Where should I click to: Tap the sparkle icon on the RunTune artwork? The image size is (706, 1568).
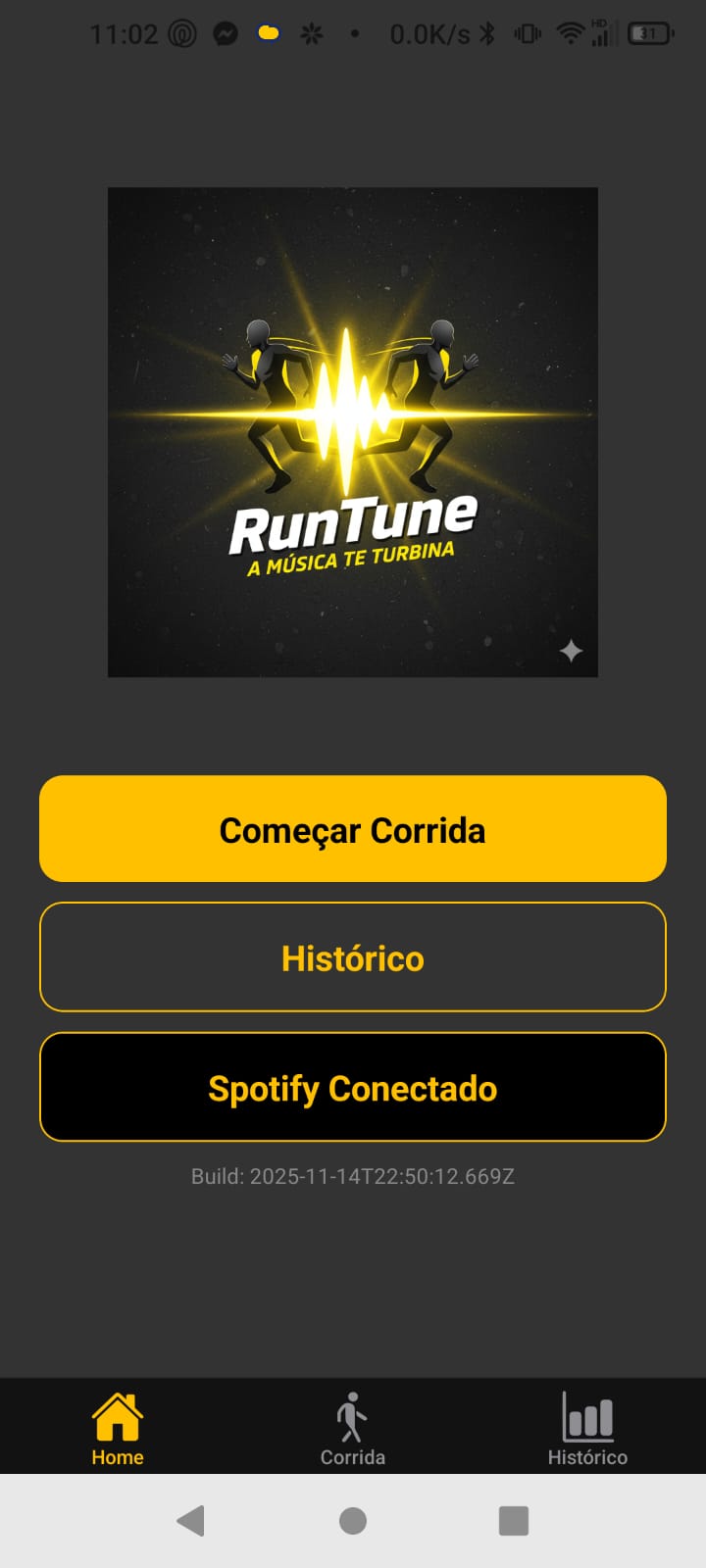pyautogui.click(x=572, y=650)
